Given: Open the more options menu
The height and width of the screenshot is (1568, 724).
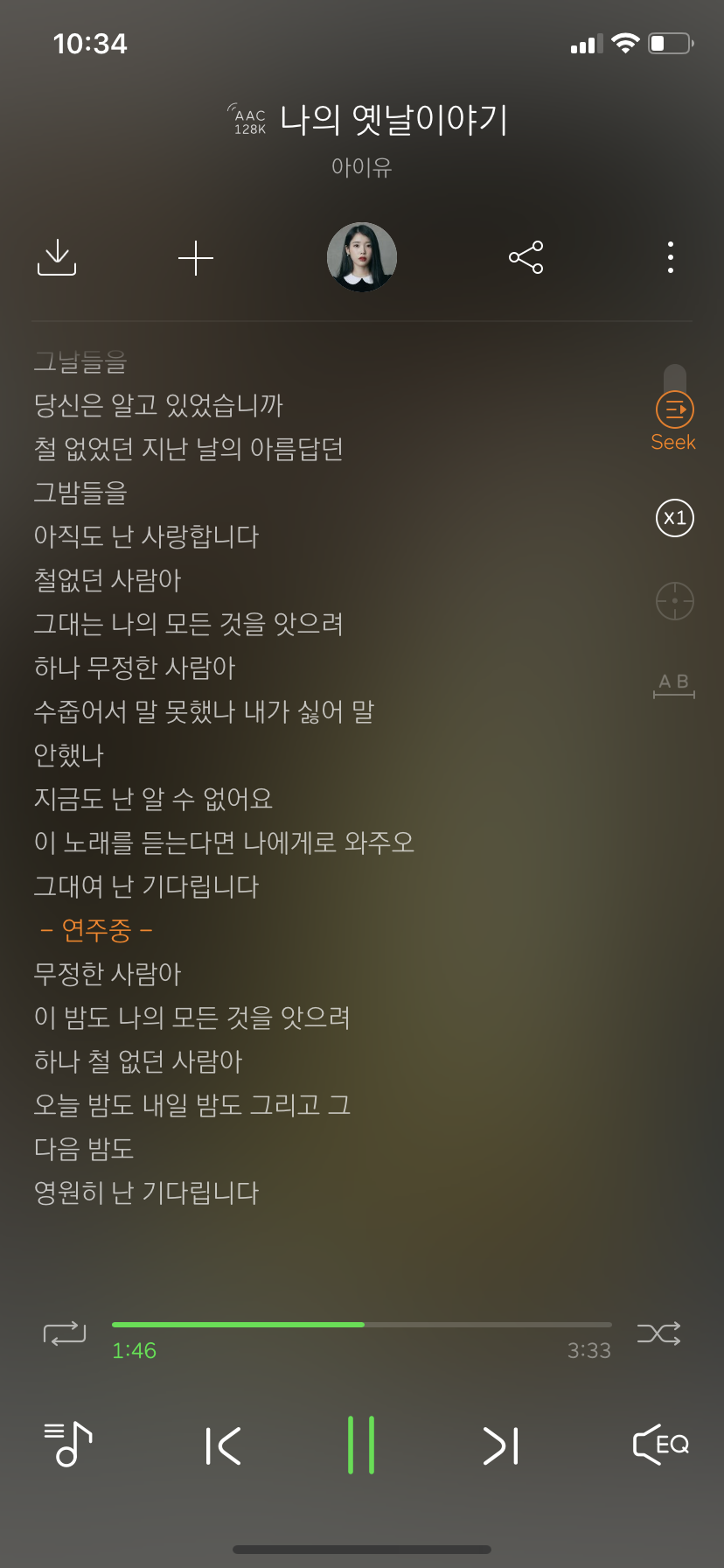Looking at the screenshot, I should tap(670, 257).
